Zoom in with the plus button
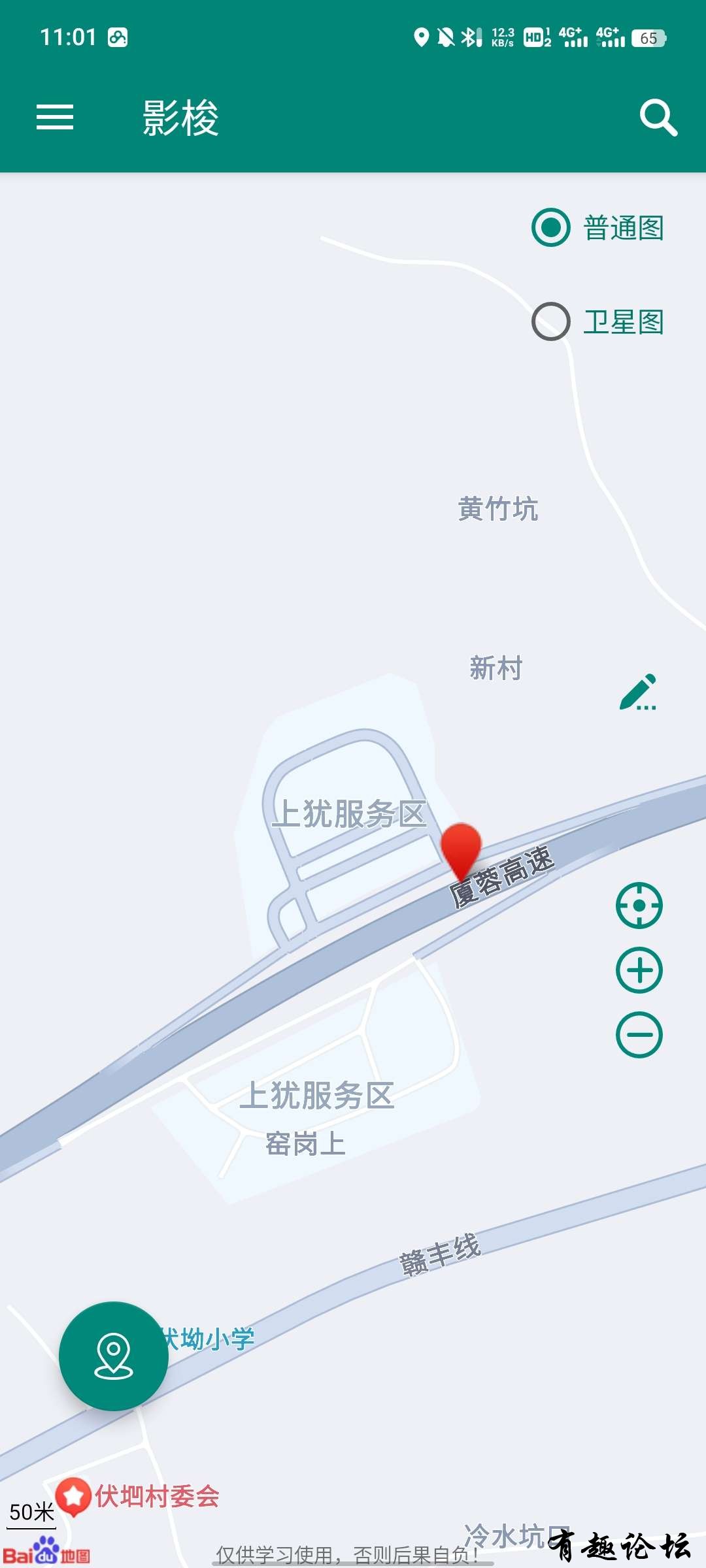The image size is (706, 1568). pyautogui.click(x=639, y=970)
